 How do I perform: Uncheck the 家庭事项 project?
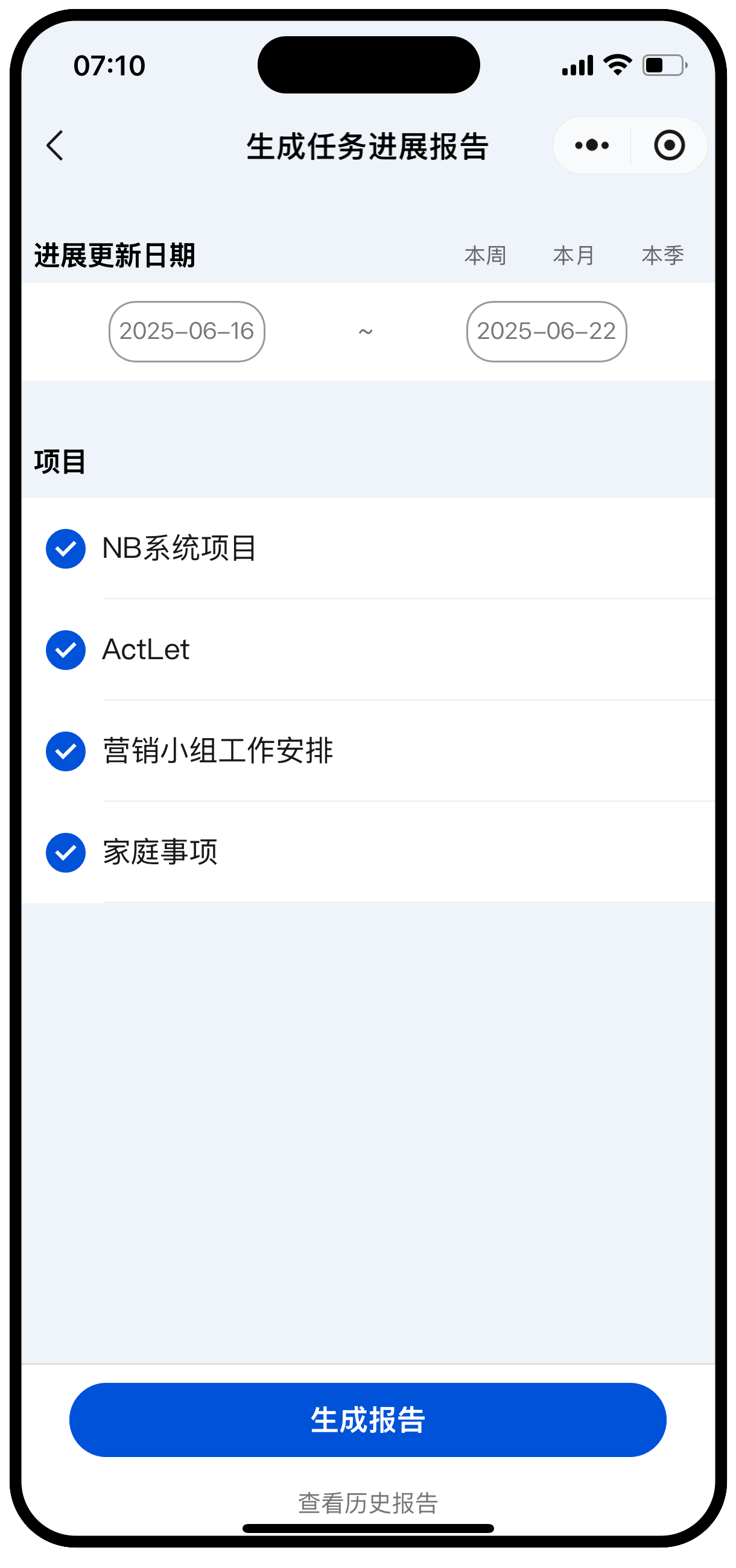click(66, 852)
